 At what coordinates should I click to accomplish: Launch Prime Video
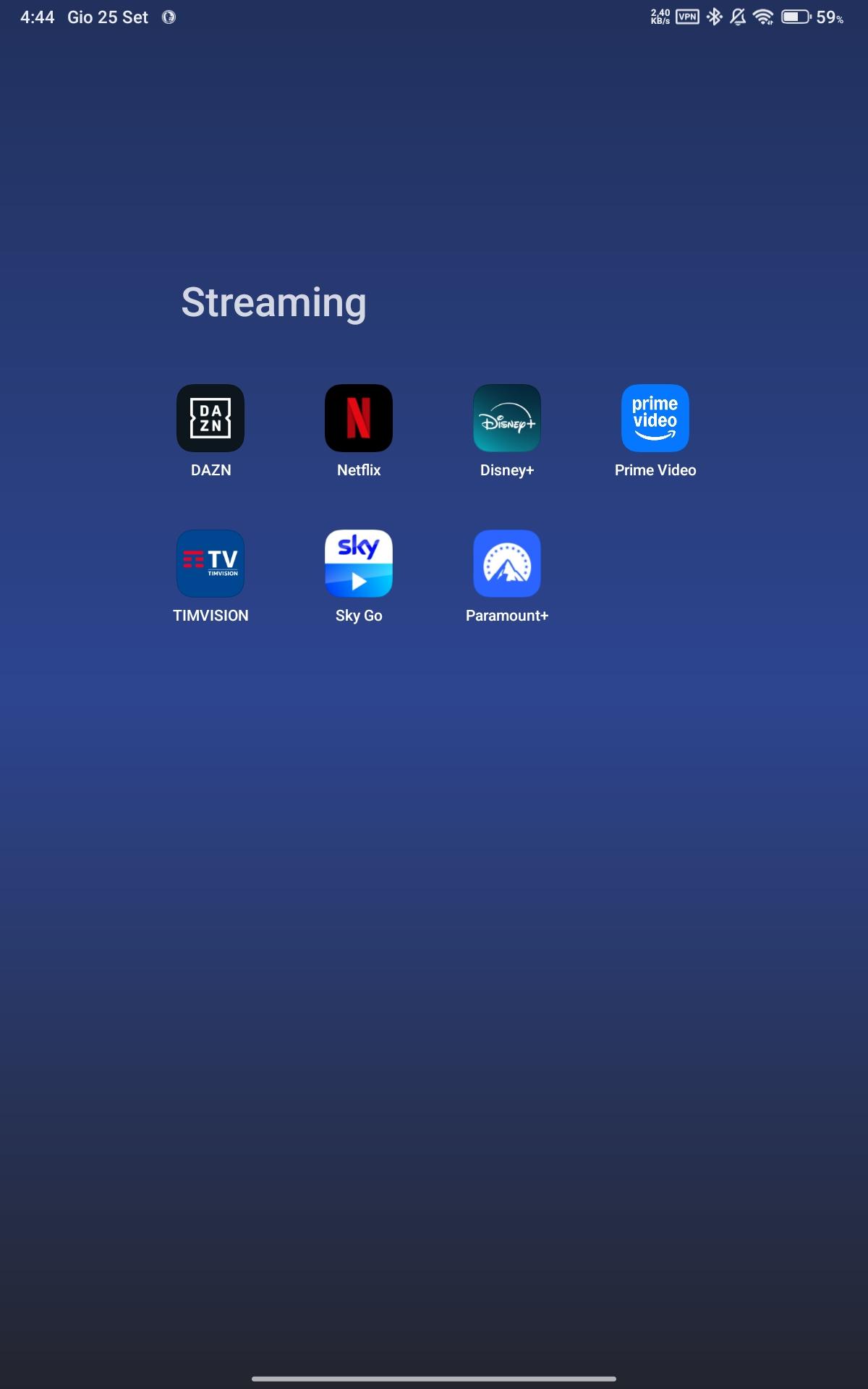655,418
